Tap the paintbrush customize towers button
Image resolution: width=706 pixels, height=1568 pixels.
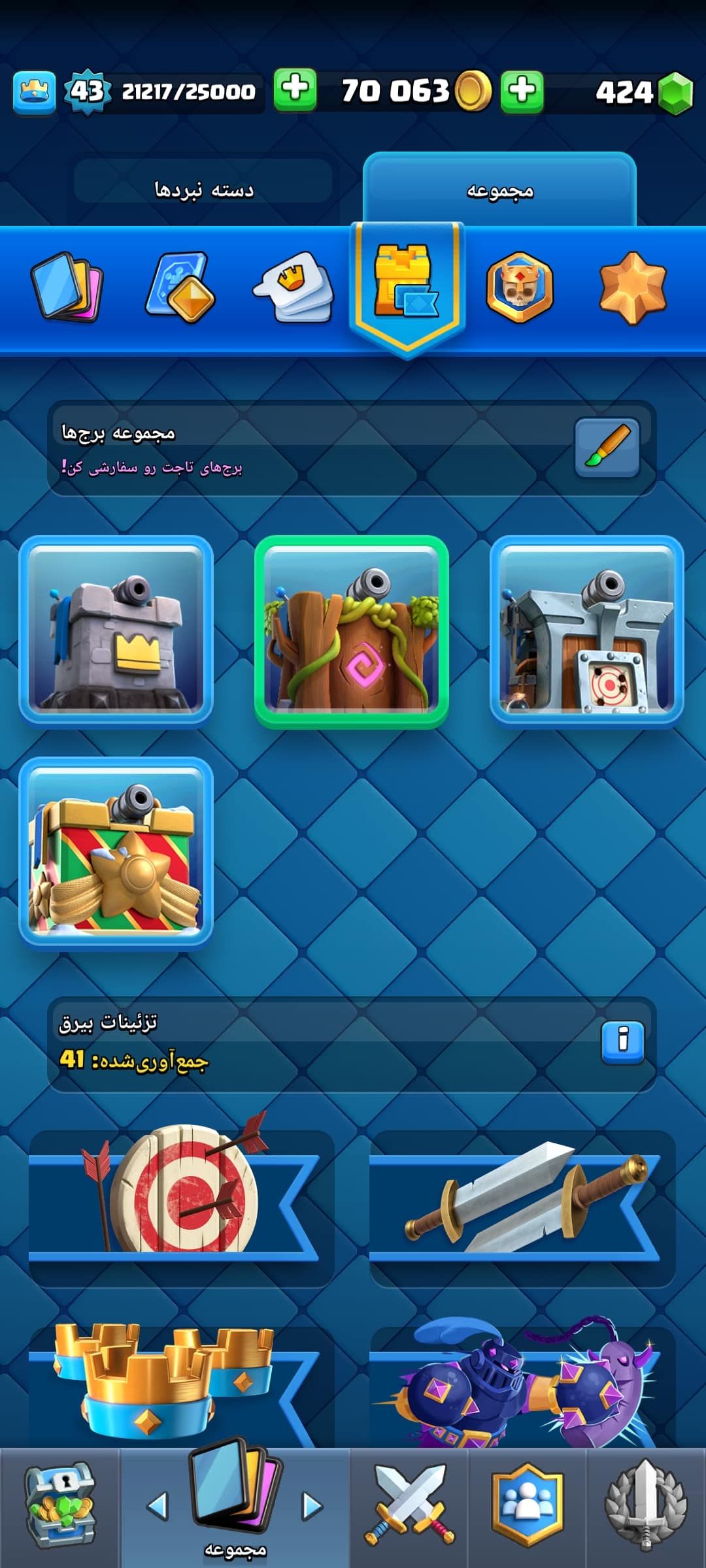607,448
